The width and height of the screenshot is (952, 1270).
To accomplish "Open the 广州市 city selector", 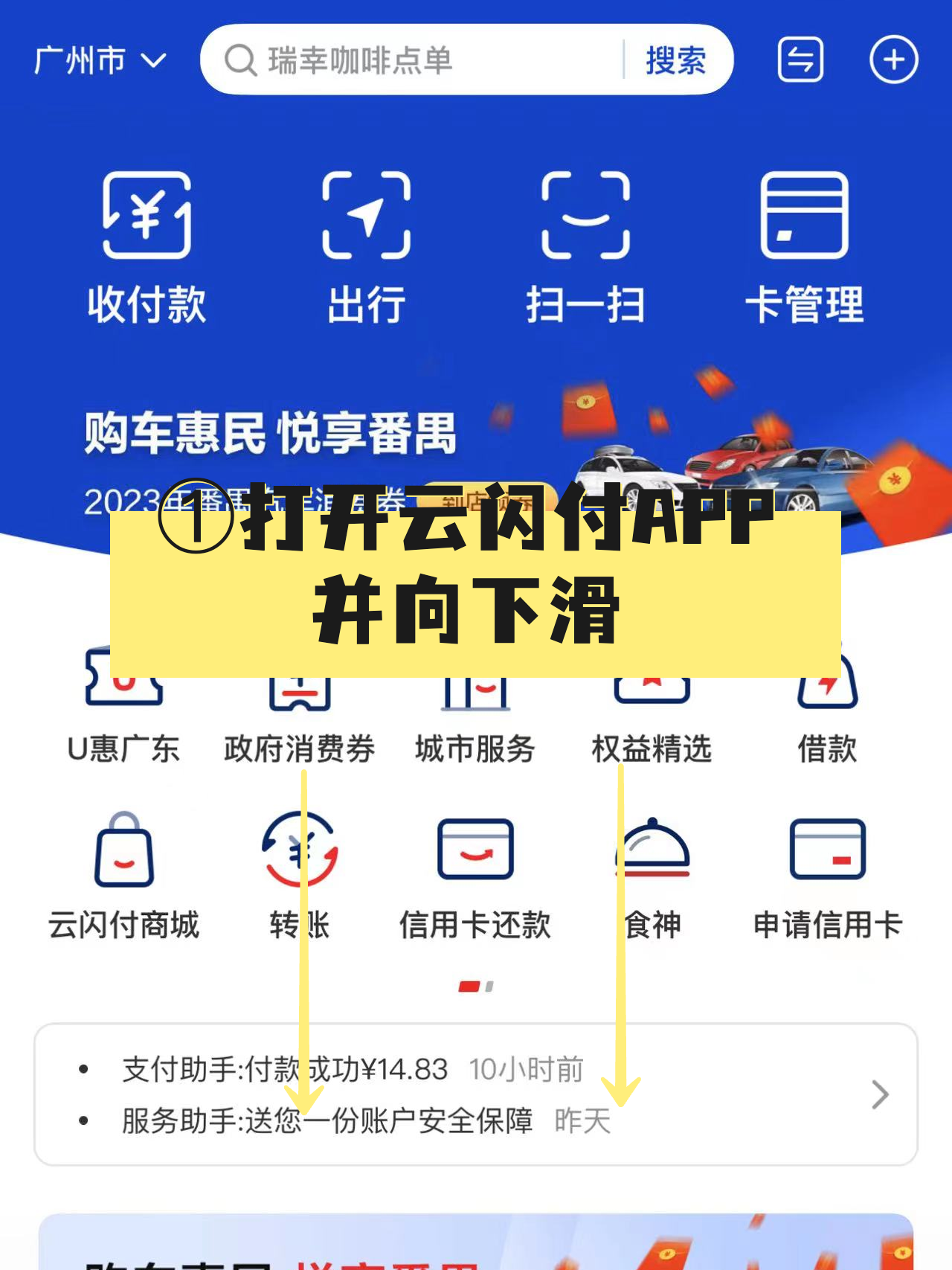I will pos(100,60).
